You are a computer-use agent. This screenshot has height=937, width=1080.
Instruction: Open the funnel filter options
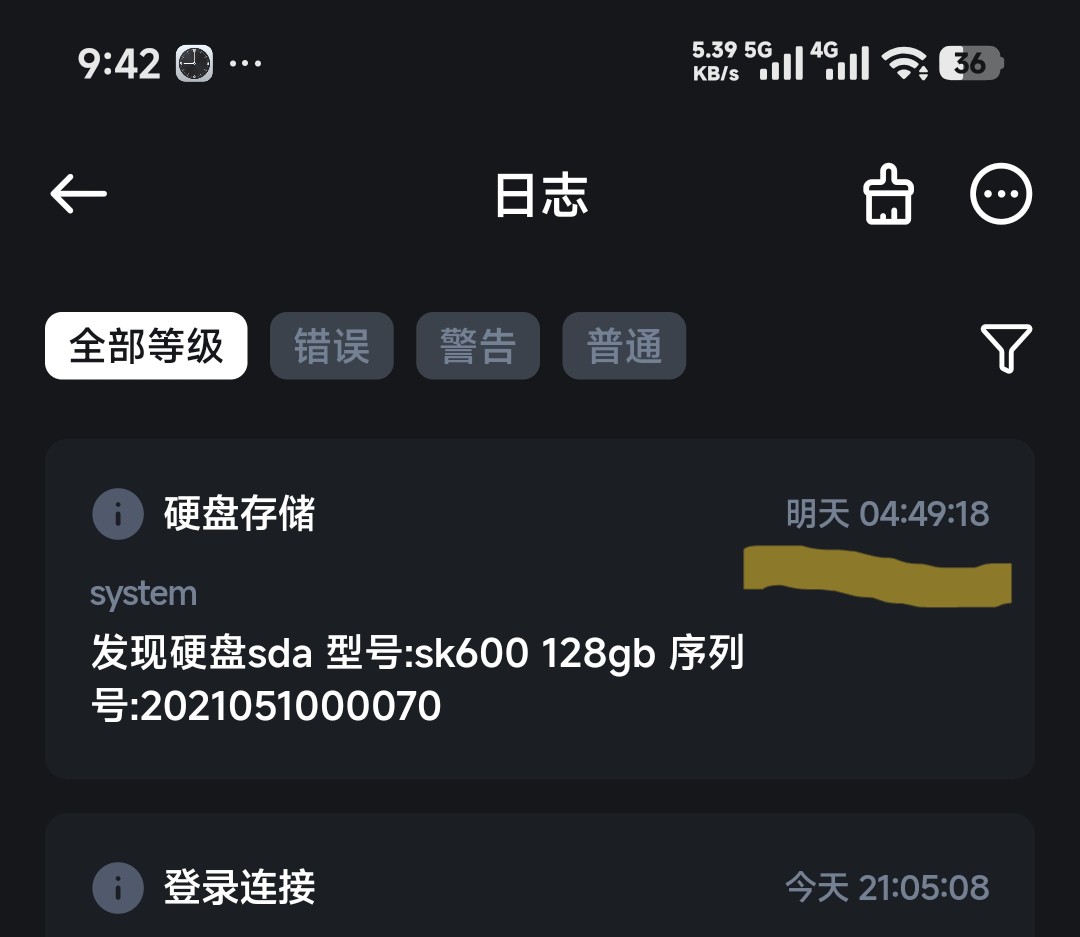tap(1005, 348)
